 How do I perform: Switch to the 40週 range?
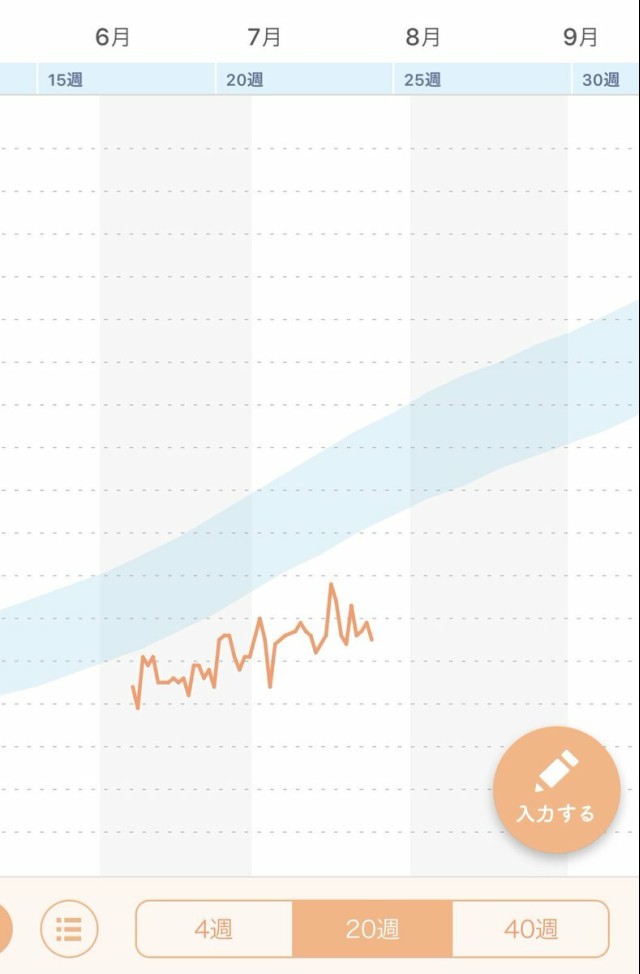pyautogui.click(x=530, y=929)
